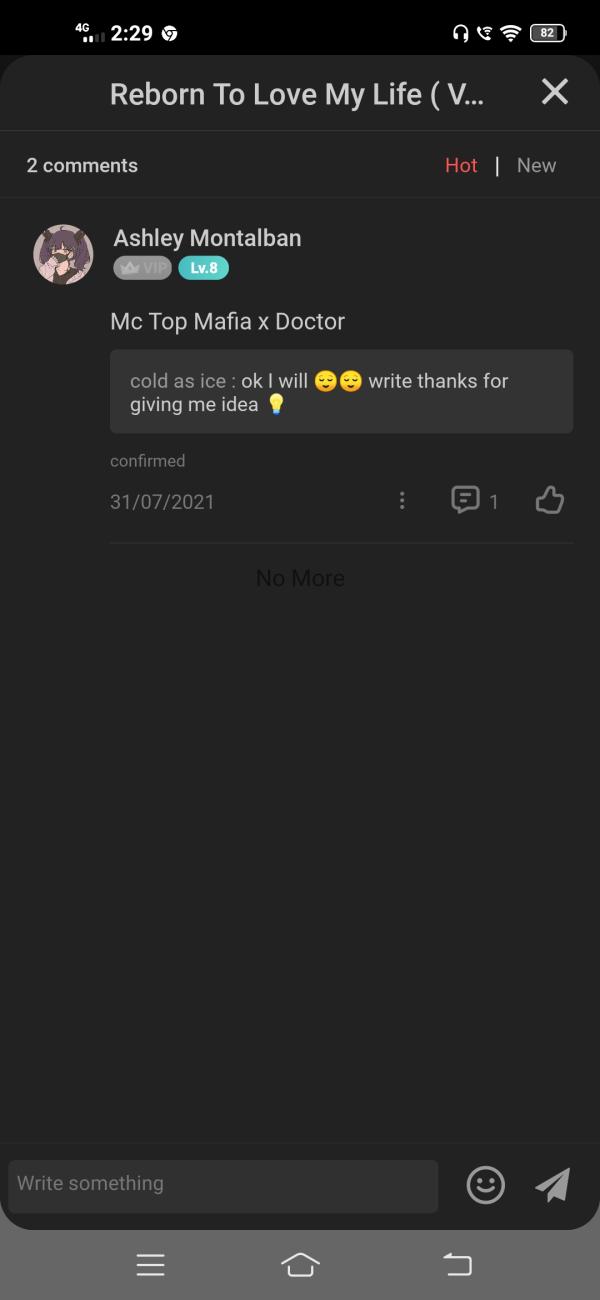This screenshot has height=1300, width=600.
Task: Switch to Hot comments sorting
Action: [461, 166]
